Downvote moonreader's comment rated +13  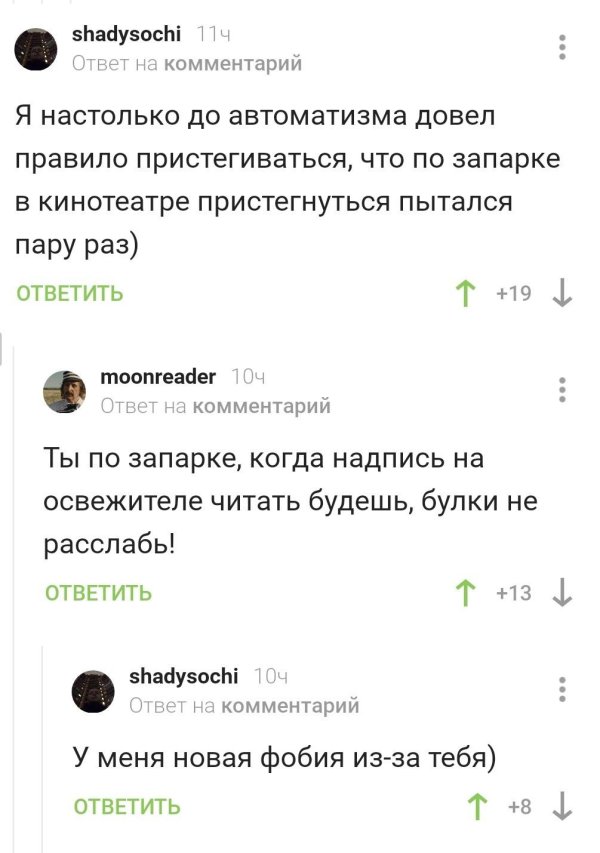click(562, 592)
